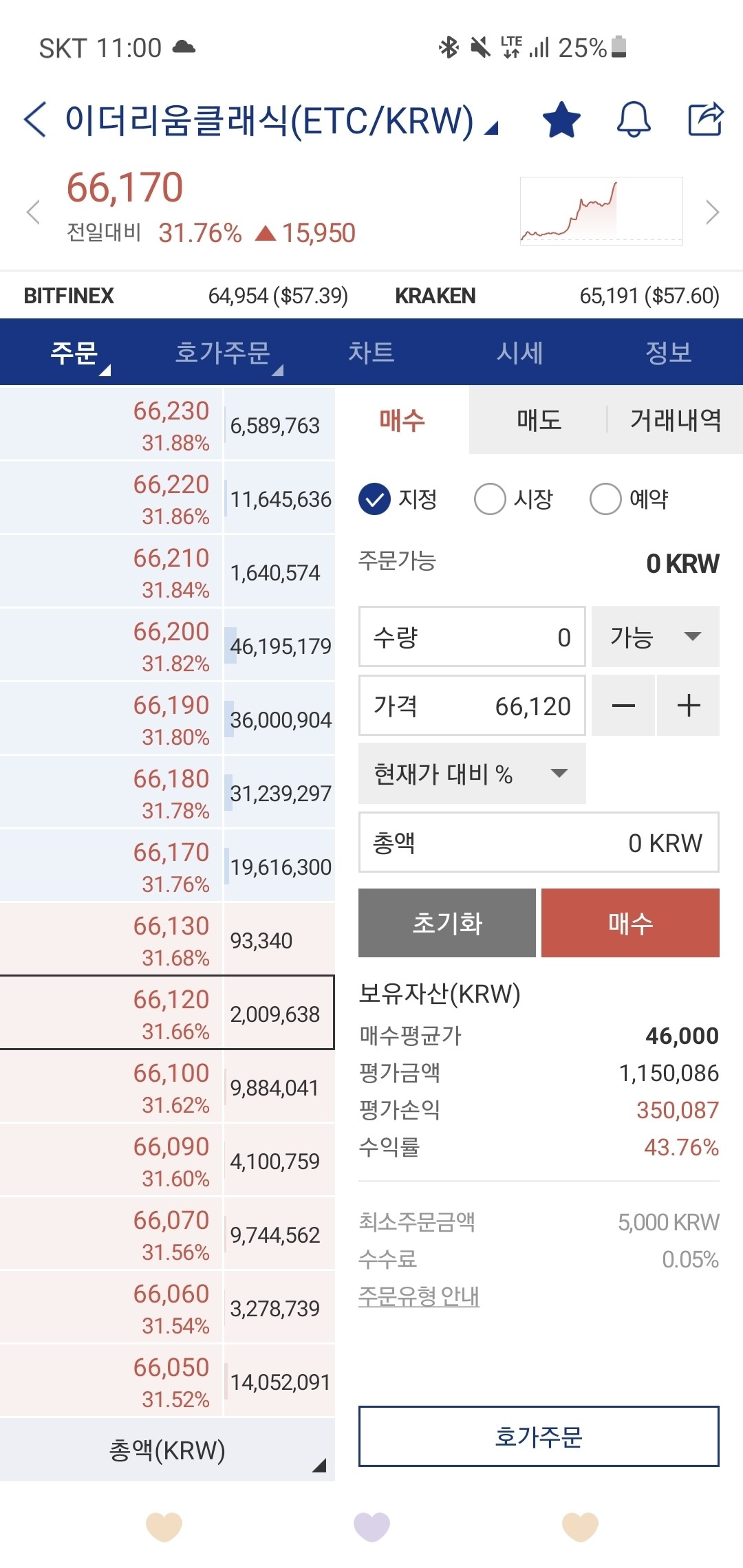Screen dimensions: 743x1568
Task: Navigate to next coin with right chevron
Action: (x=711, y=212)
